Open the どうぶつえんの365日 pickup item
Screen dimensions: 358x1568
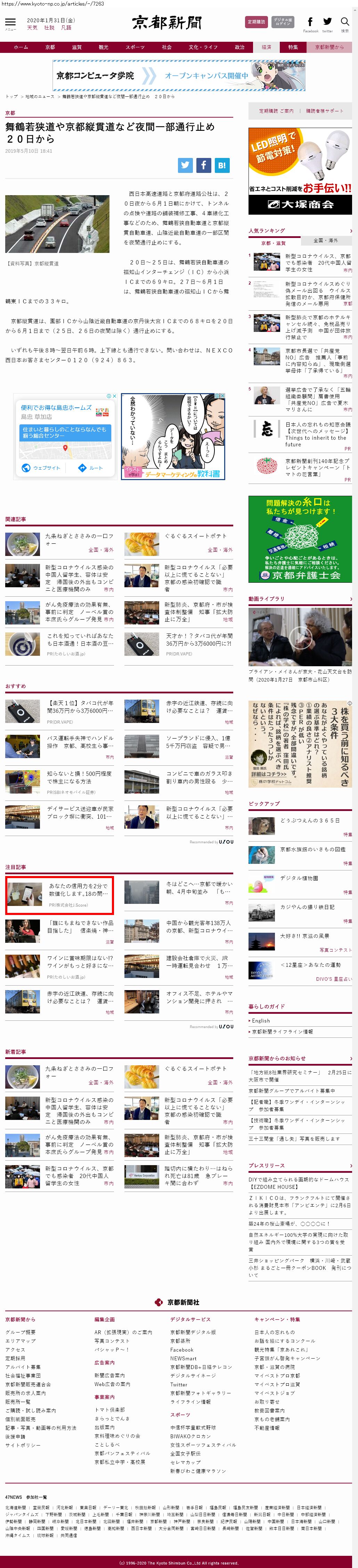[x=309, y=820]
